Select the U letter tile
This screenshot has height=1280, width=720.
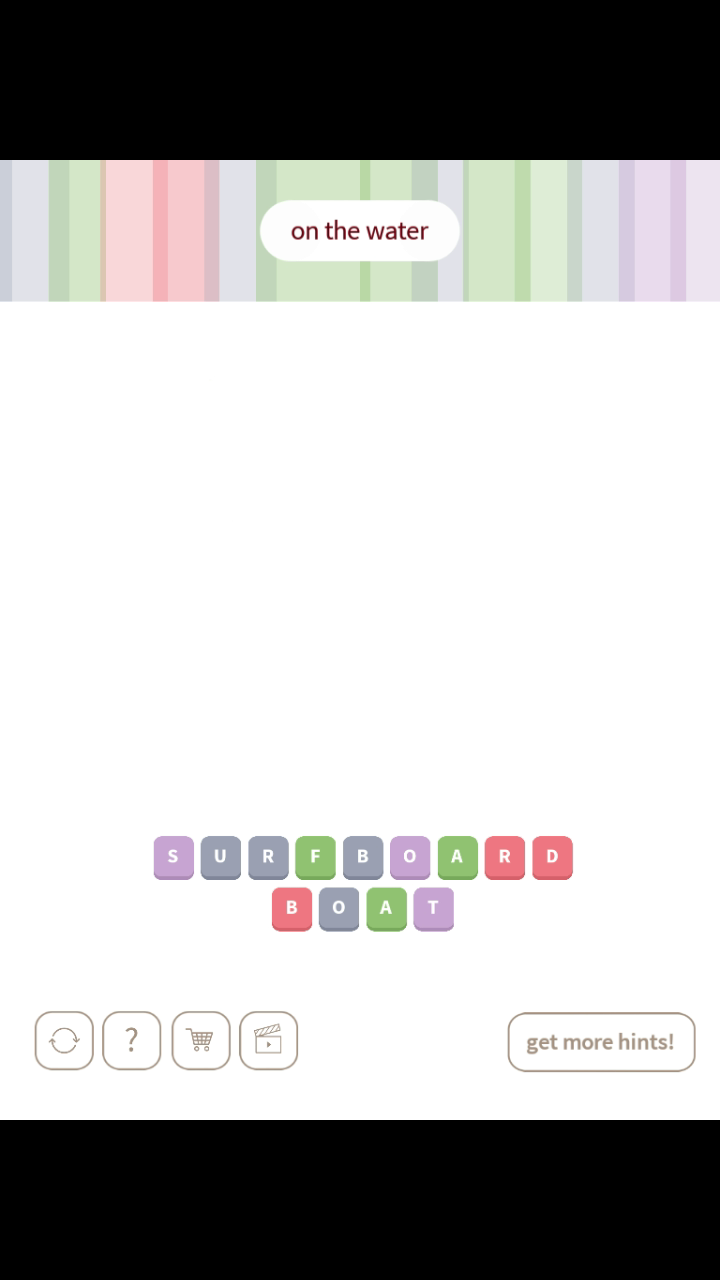tap(220, 857)
